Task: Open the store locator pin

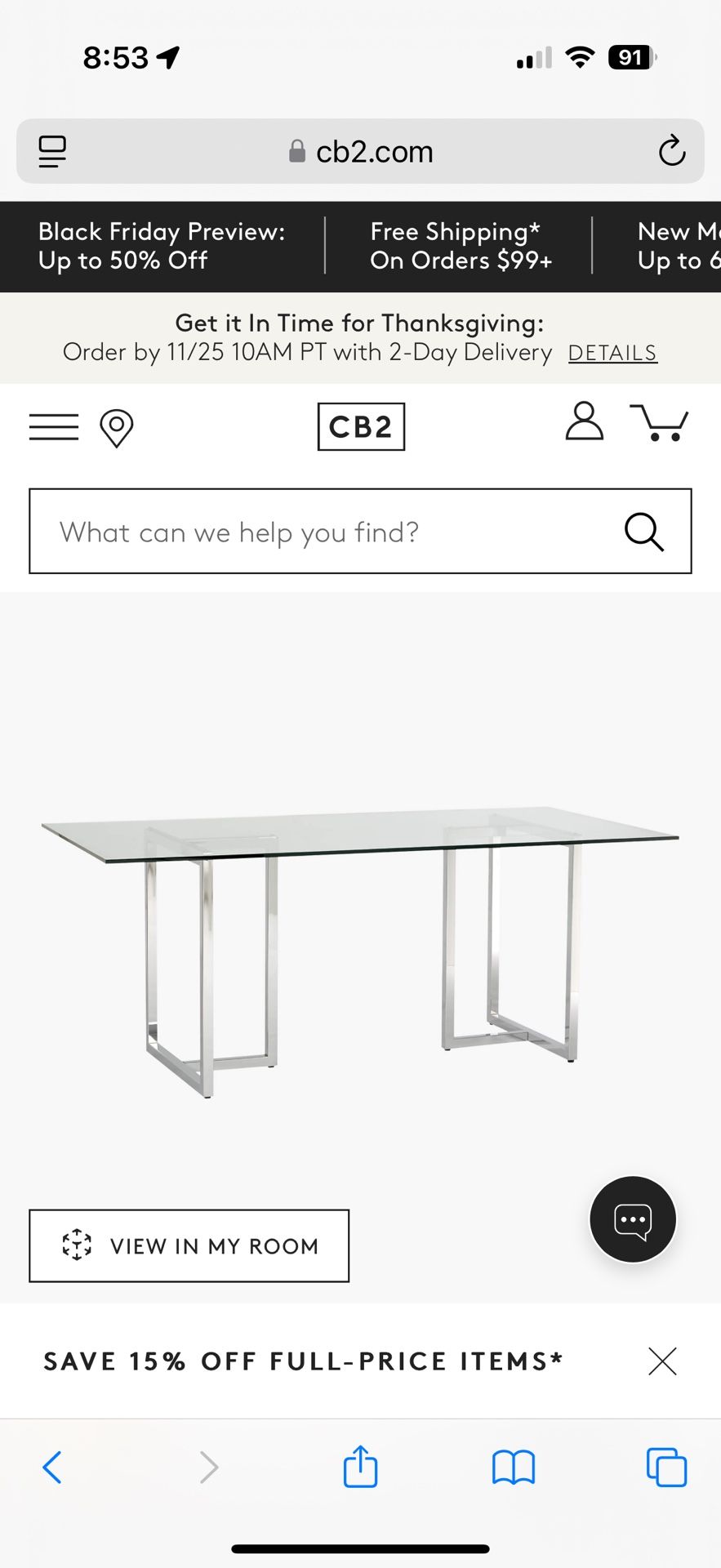Action: click(x=116, y=428)
